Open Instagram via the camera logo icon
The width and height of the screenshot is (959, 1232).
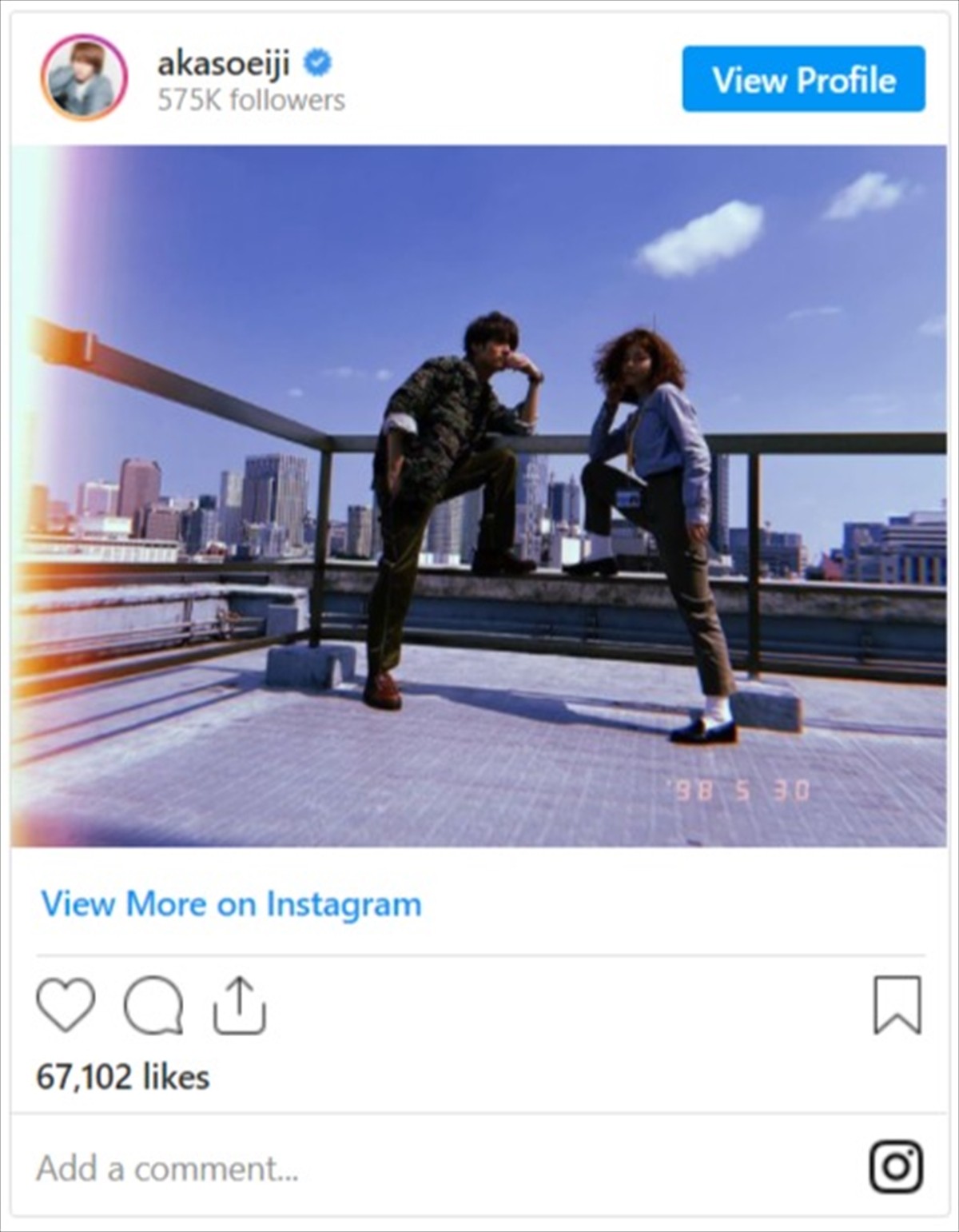pyautogui.click(x=895, y=1167)
